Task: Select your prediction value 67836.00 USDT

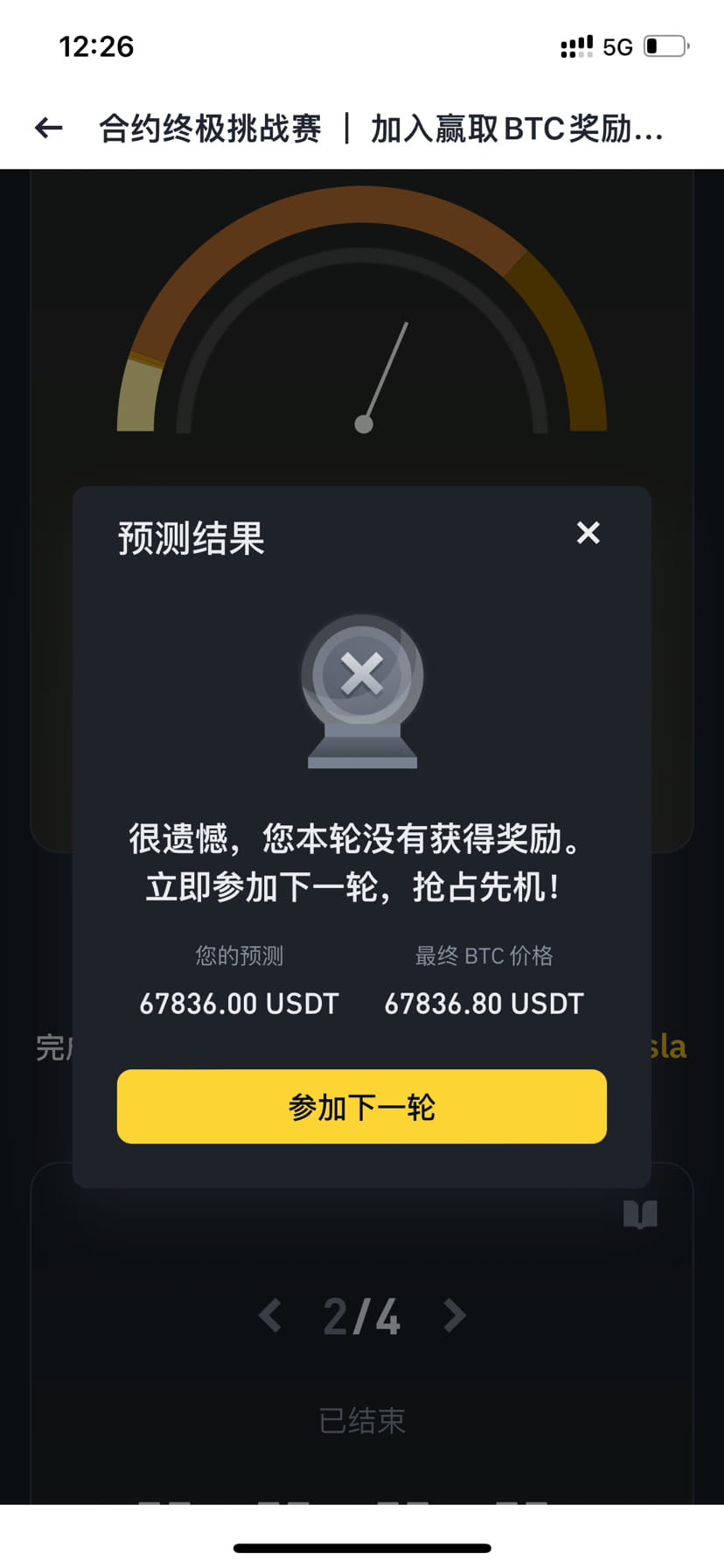Action: (240, 1003)
